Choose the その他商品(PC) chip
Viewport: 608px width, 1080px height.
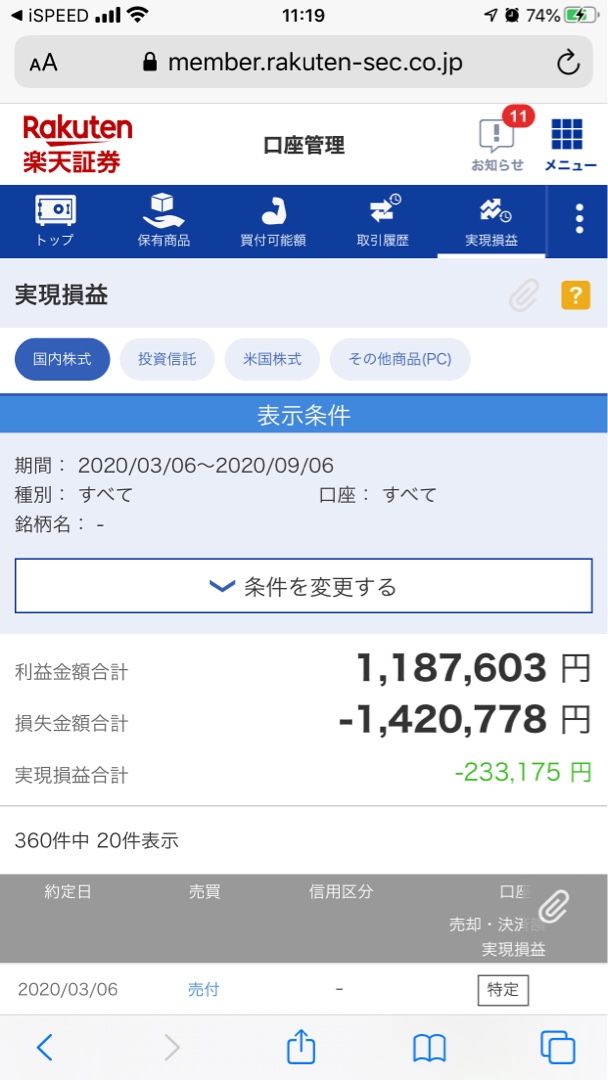400,360
